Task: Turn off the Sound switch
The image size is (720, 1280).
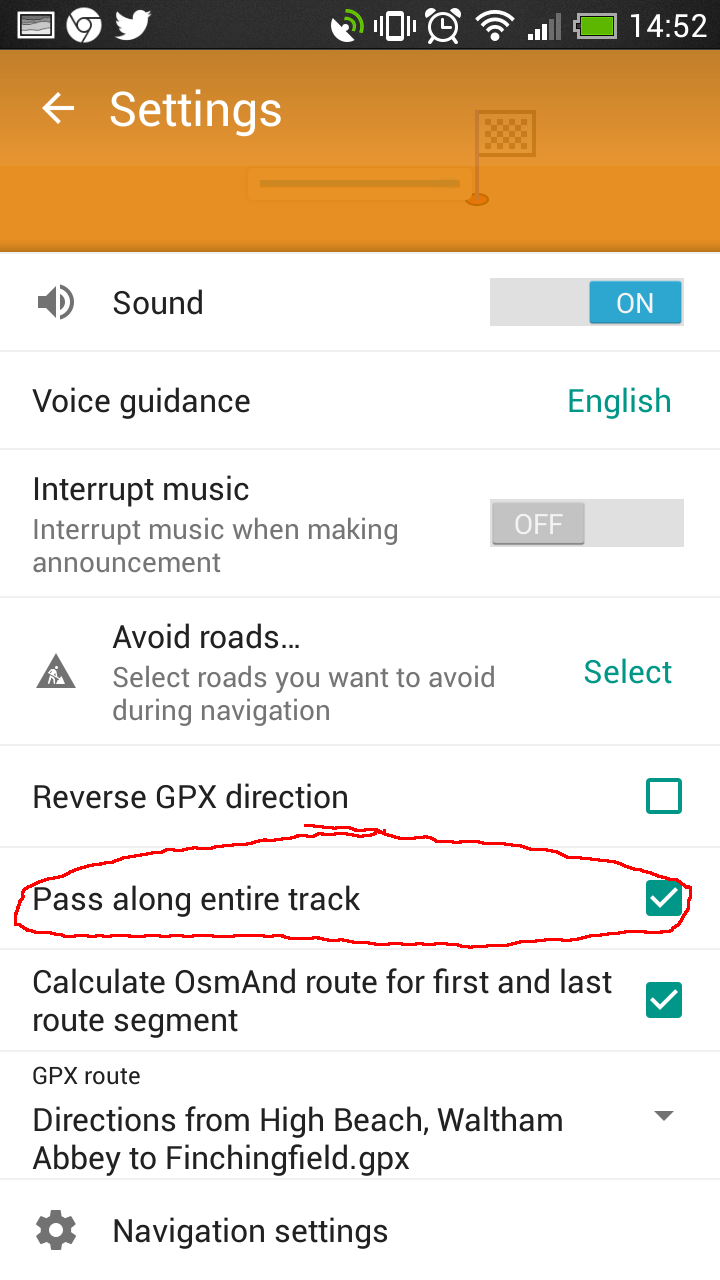Action: click(587, 303)
